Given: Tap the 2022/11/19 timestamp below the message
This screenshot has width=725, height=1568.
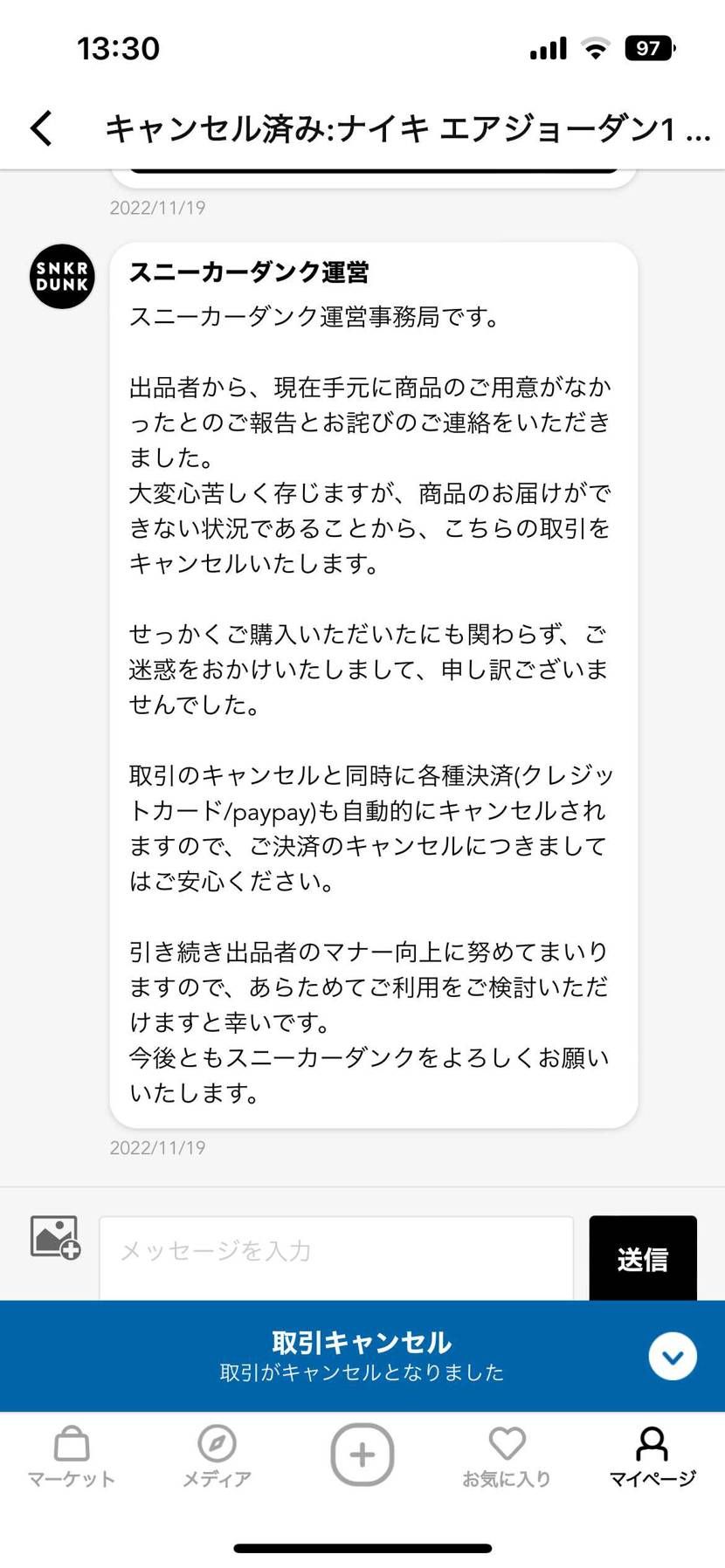Looking at the screenshot, I should (157, 1148).
